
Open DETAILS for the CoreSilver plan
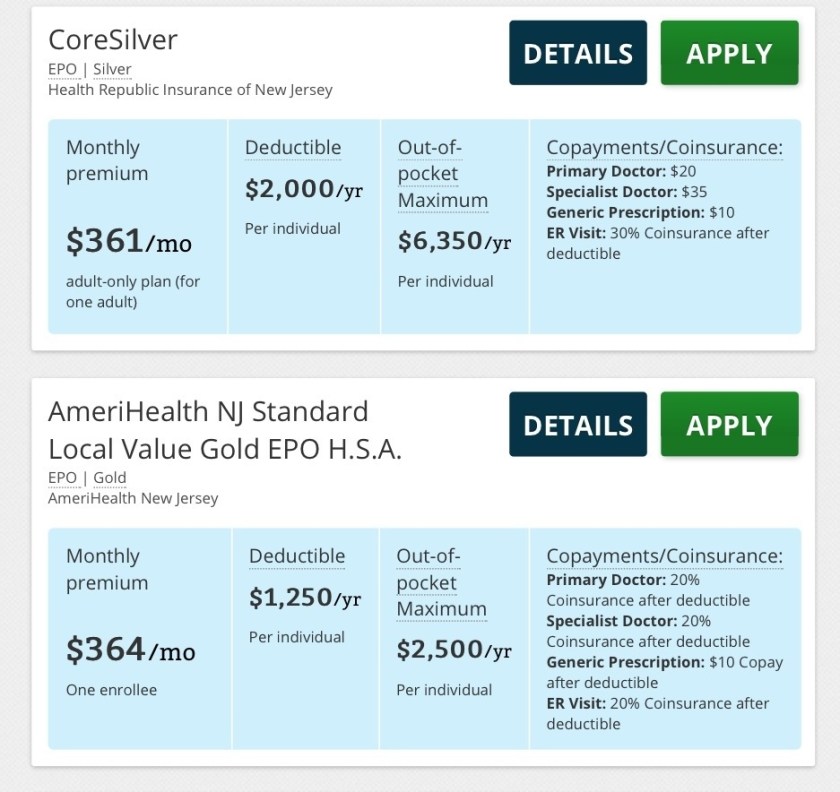577,53
